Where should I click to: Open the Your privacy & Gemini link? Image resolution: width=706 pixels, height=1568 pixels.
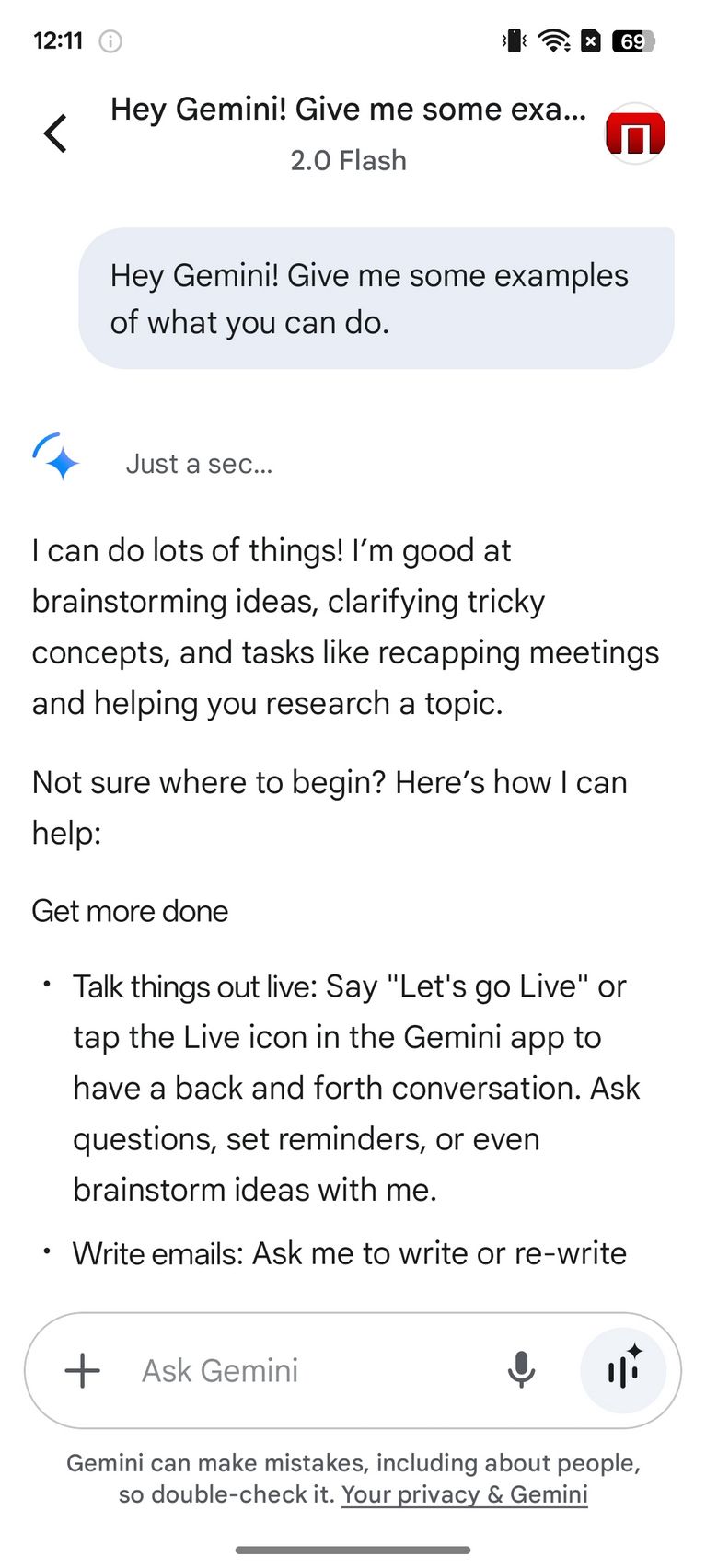(465, 1493)
